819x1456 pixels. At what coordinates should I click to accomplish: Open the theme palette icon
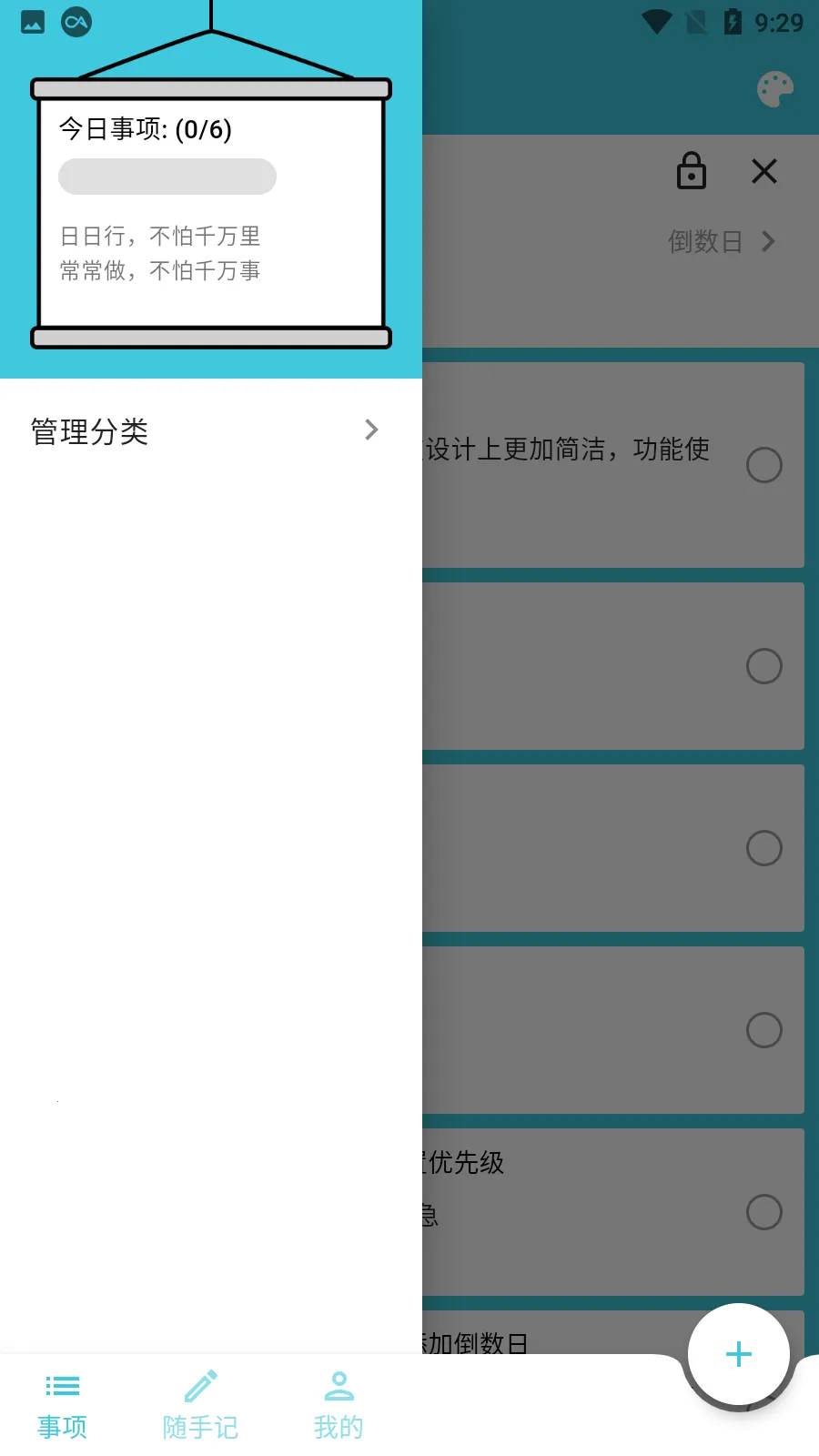[x=775, y=89]
